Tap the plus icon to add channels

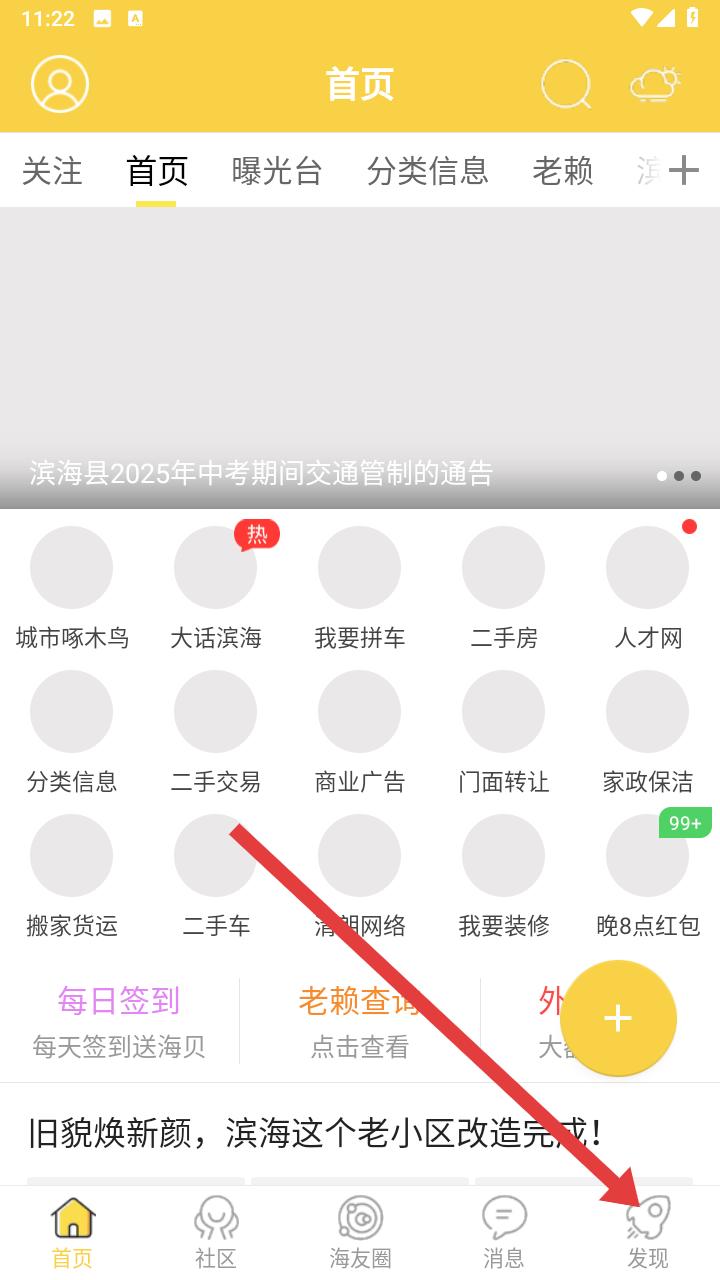[x=684, y=171]
